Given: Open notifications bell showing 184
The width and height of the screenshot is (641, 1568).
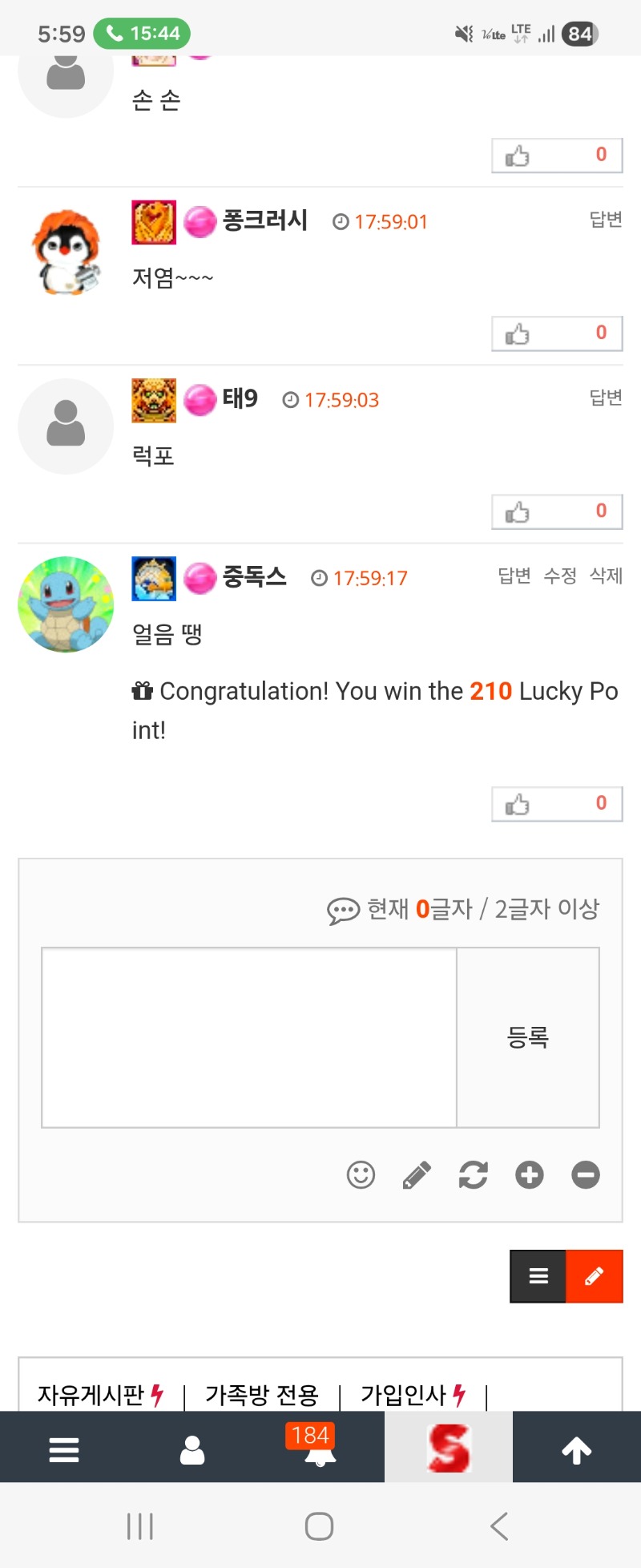Looking at the screenshot, I should coord(320,1449).
